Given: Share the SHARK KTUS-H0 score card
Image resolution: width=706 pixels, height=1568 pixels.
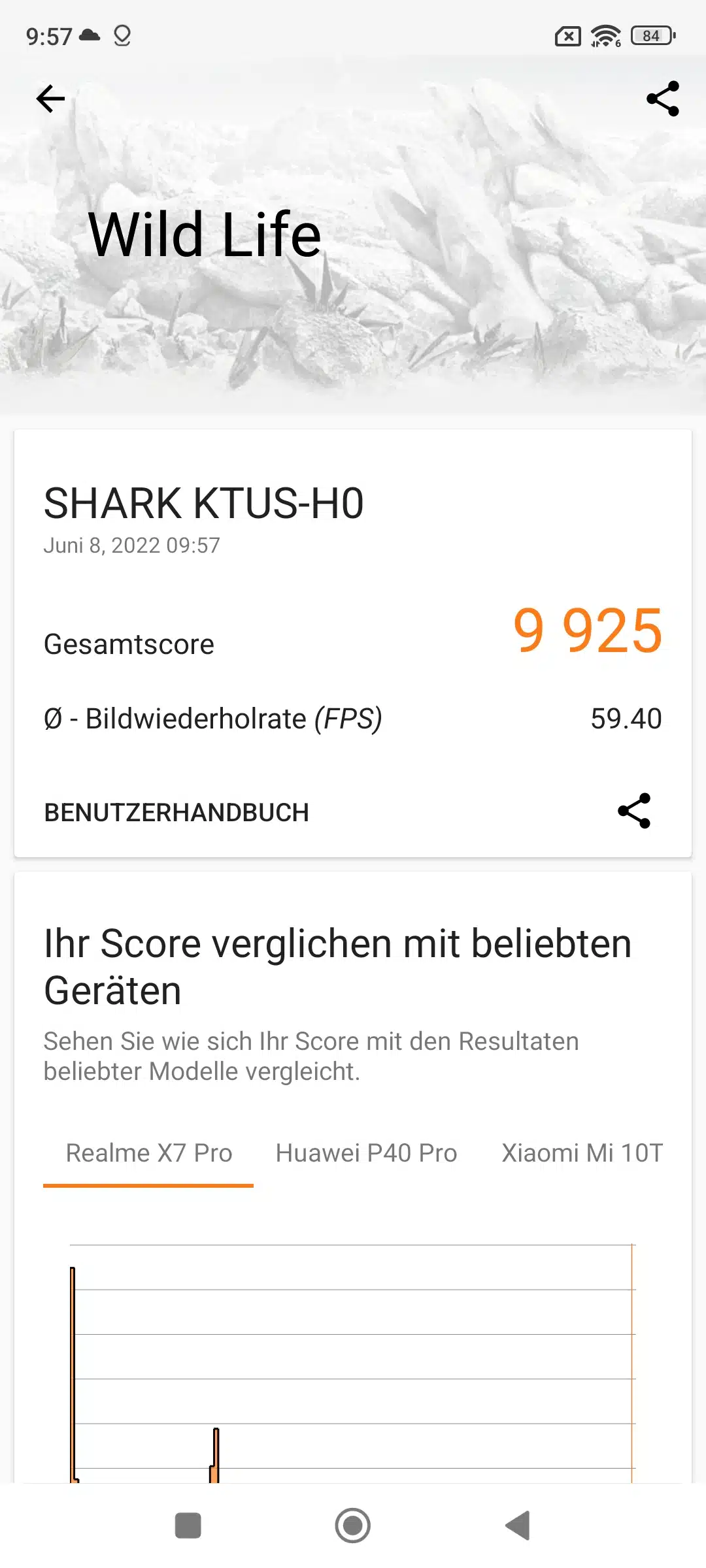Looking at the screenshot, I should point(634,811).
